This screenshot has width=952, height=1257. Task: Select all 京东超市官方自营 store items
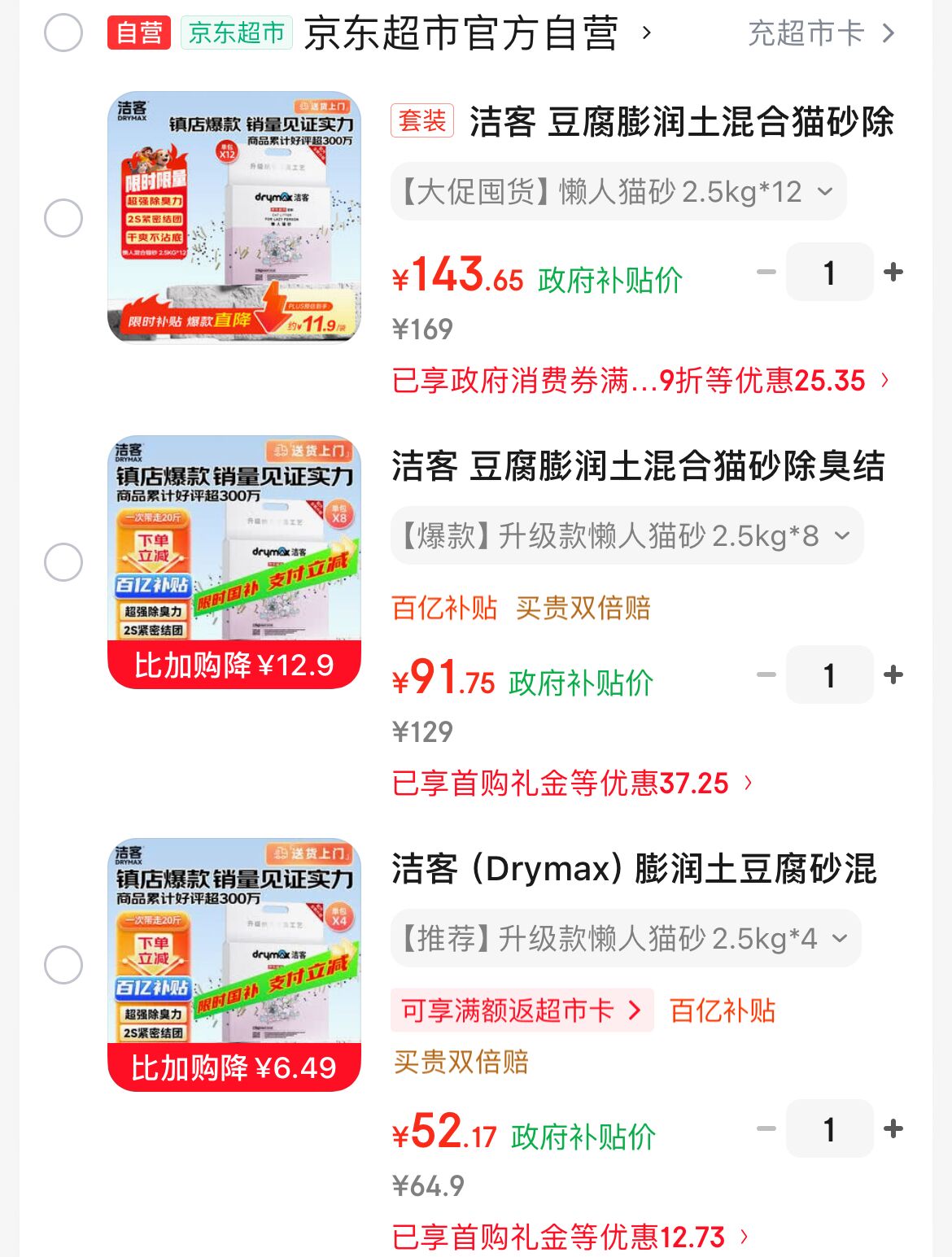pos(63,33)
